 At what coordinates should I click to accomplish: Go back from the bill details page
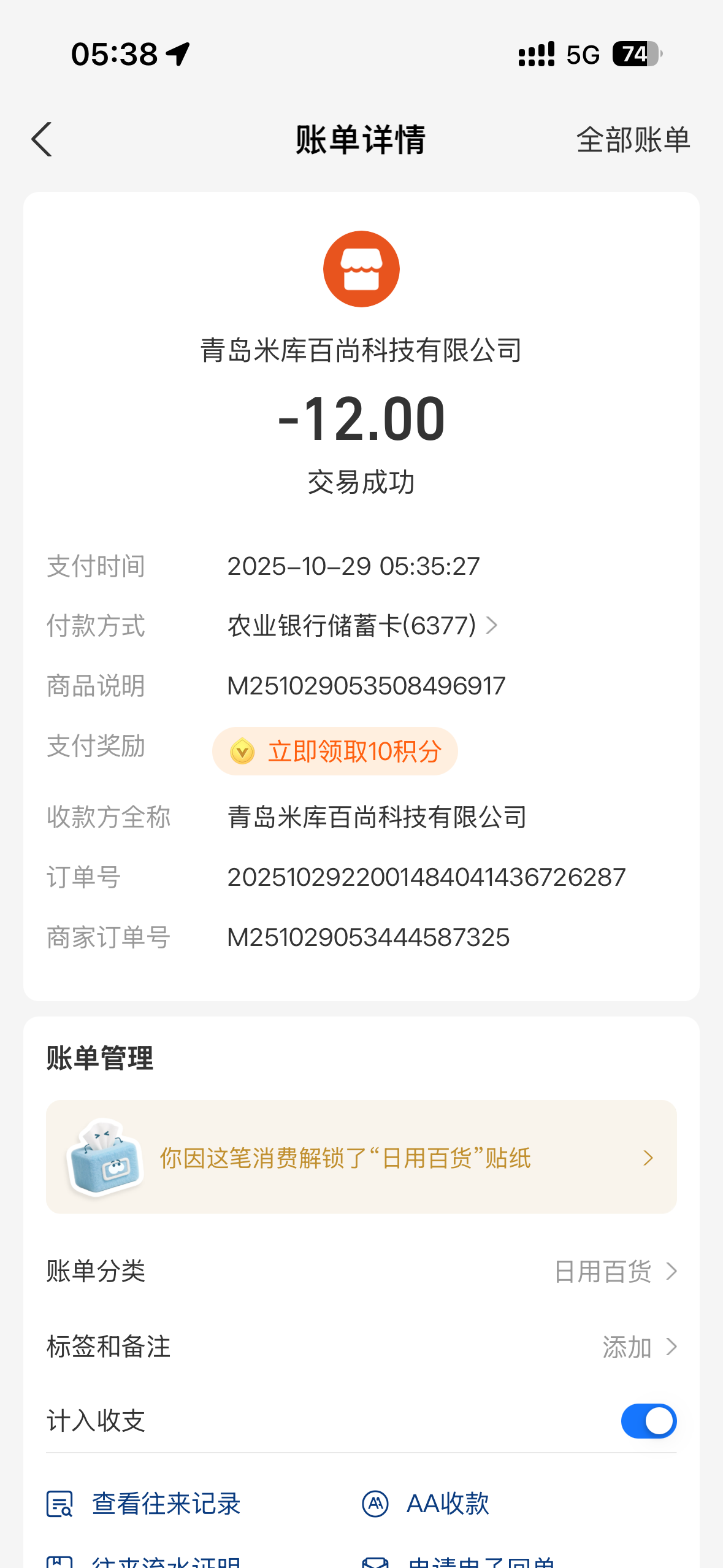pyautogui.click(x=42, y=140)
